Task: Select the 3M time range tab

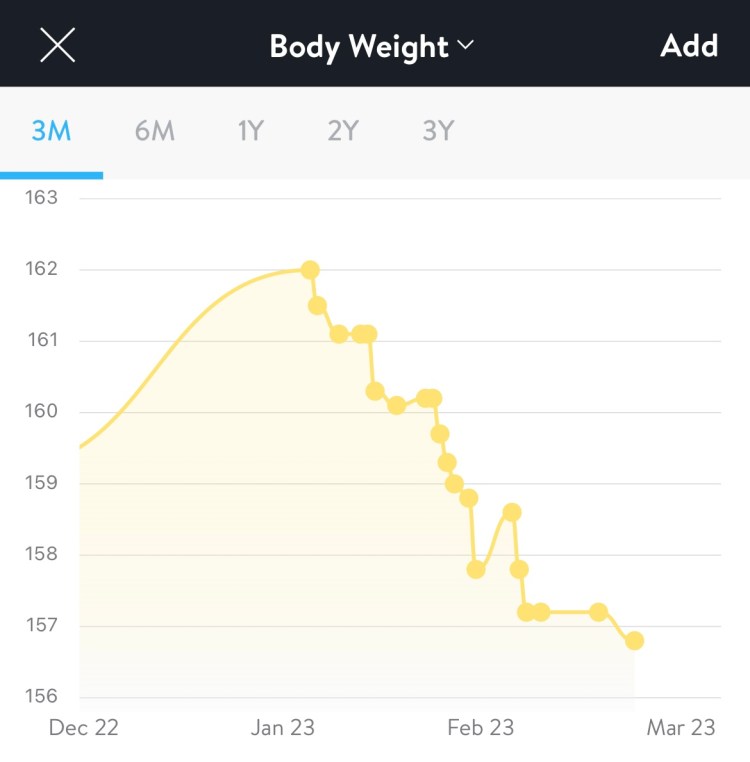Action: (51, 131)
